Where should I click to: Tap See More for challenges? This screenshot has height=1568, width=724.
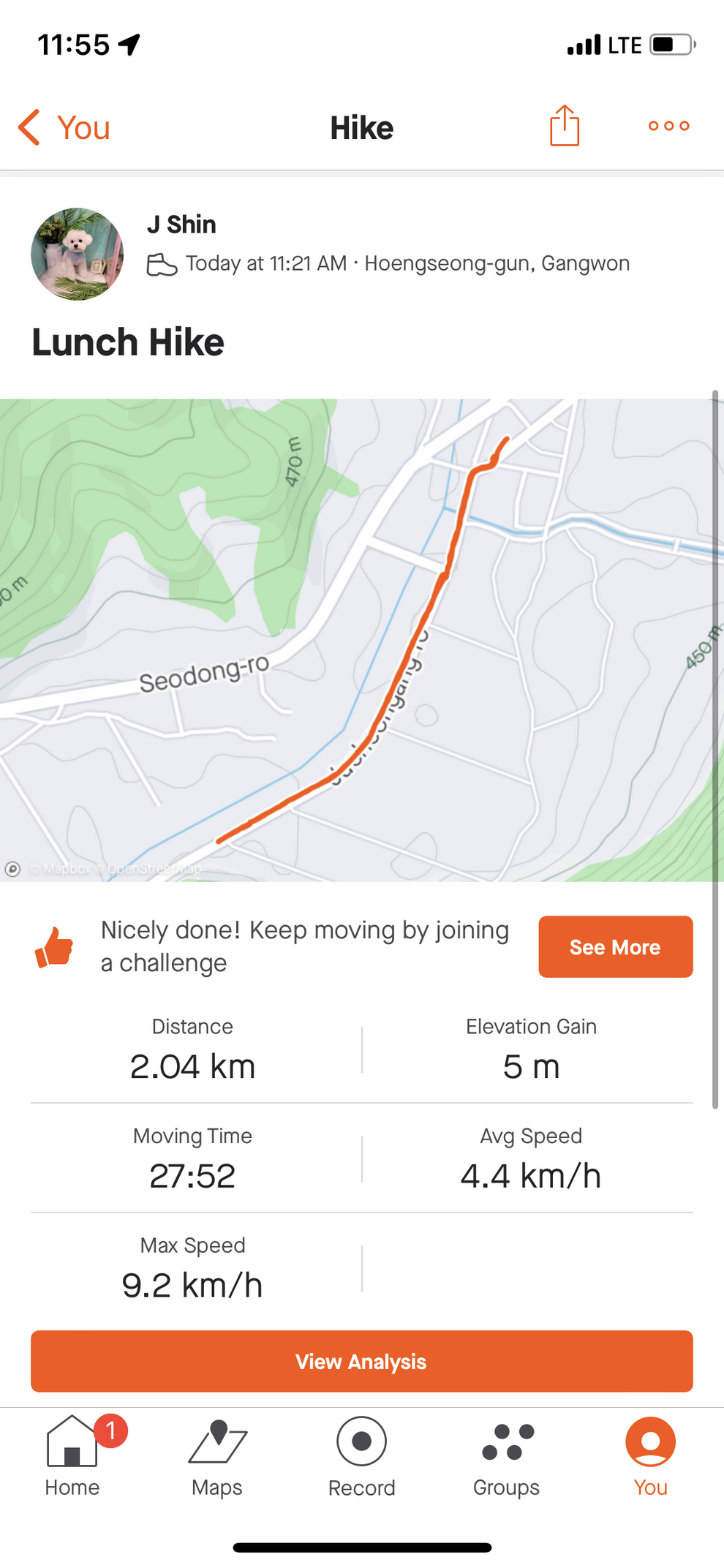[x=615, y=946]
